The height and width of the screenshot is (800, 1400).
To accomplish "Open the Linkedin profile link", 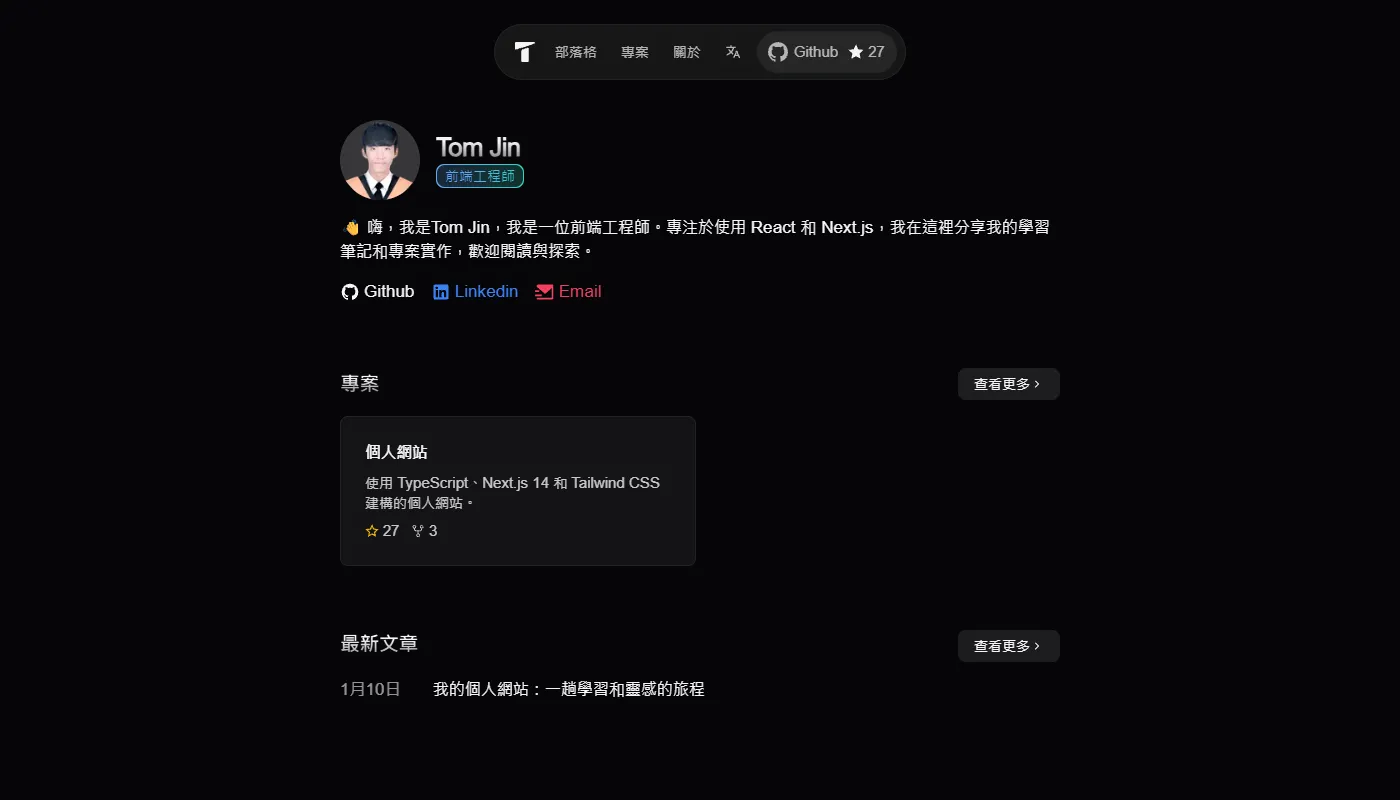I will coord(476,292).
